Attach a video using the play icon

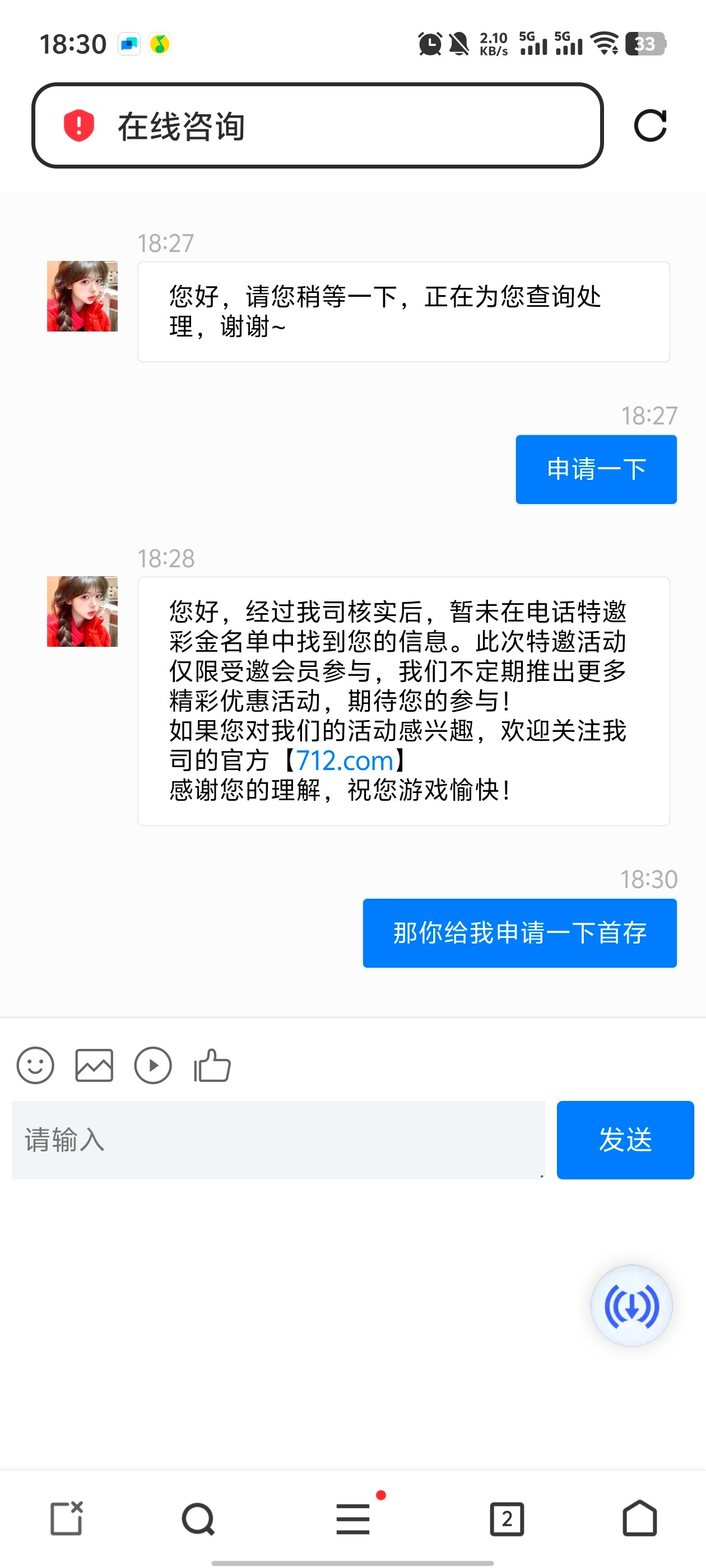click(153, 1065)
